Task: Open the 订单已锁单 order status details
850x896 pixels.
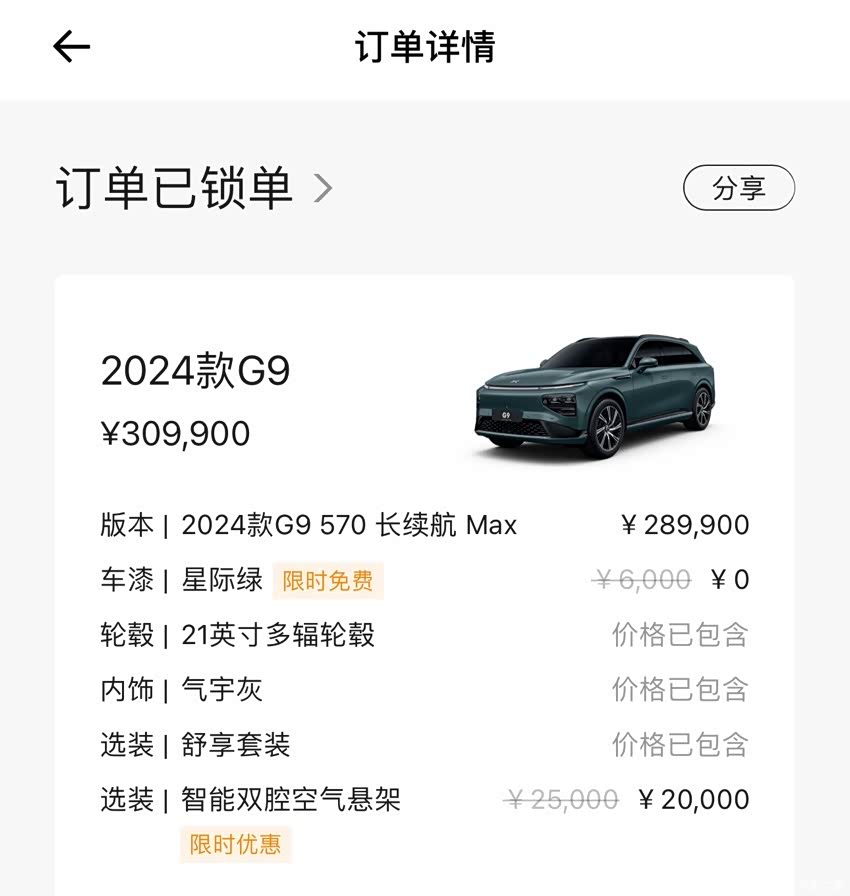Action: pos(195,188)
